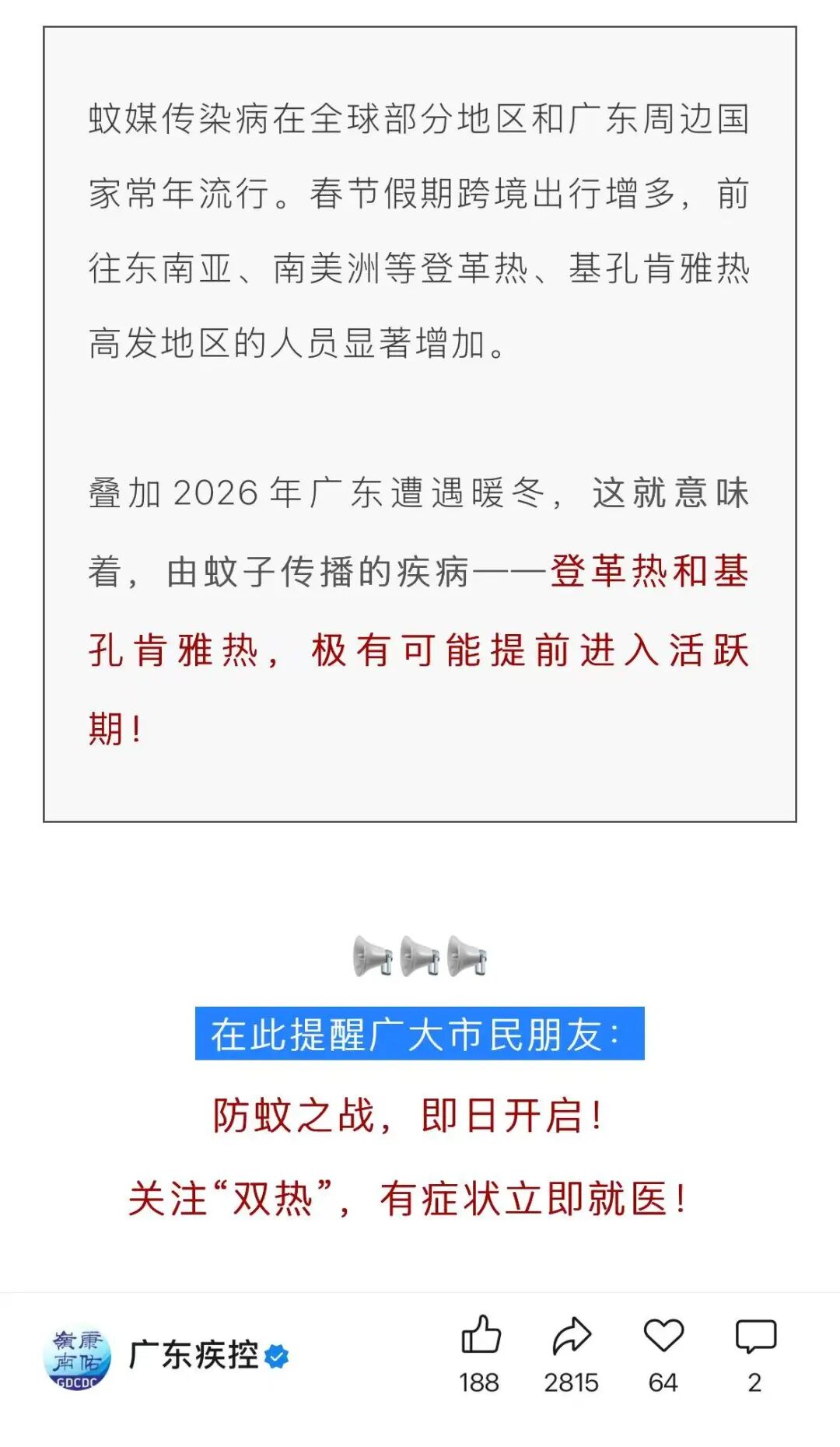This screenshot has height=1447, width=840.
Task: Open the comments for this article
Action: pyautogui.click(x=755, y=1336)
